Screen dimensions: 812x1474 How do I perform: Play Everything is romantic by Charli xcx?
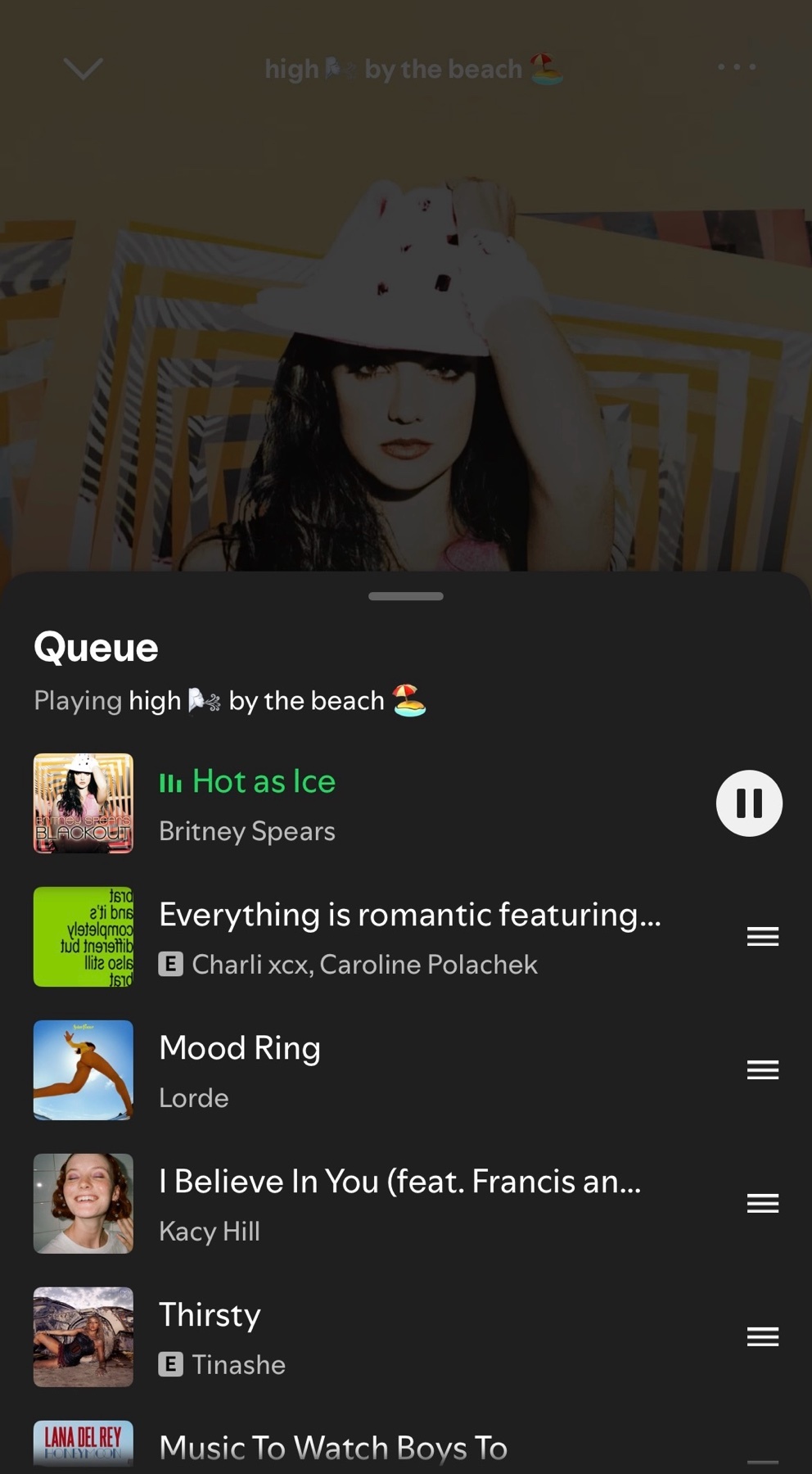point(409,937)
